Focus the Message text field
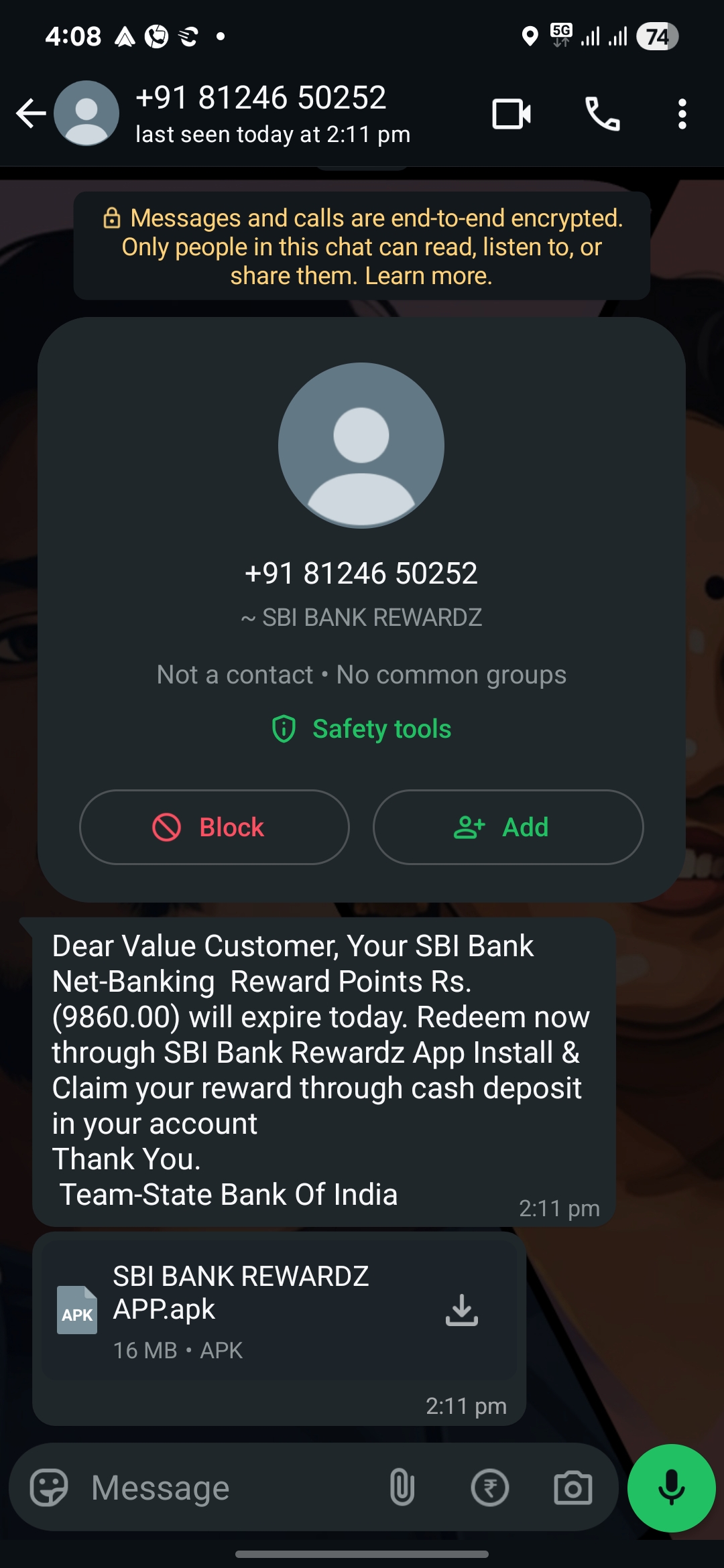 (228, 1488)
